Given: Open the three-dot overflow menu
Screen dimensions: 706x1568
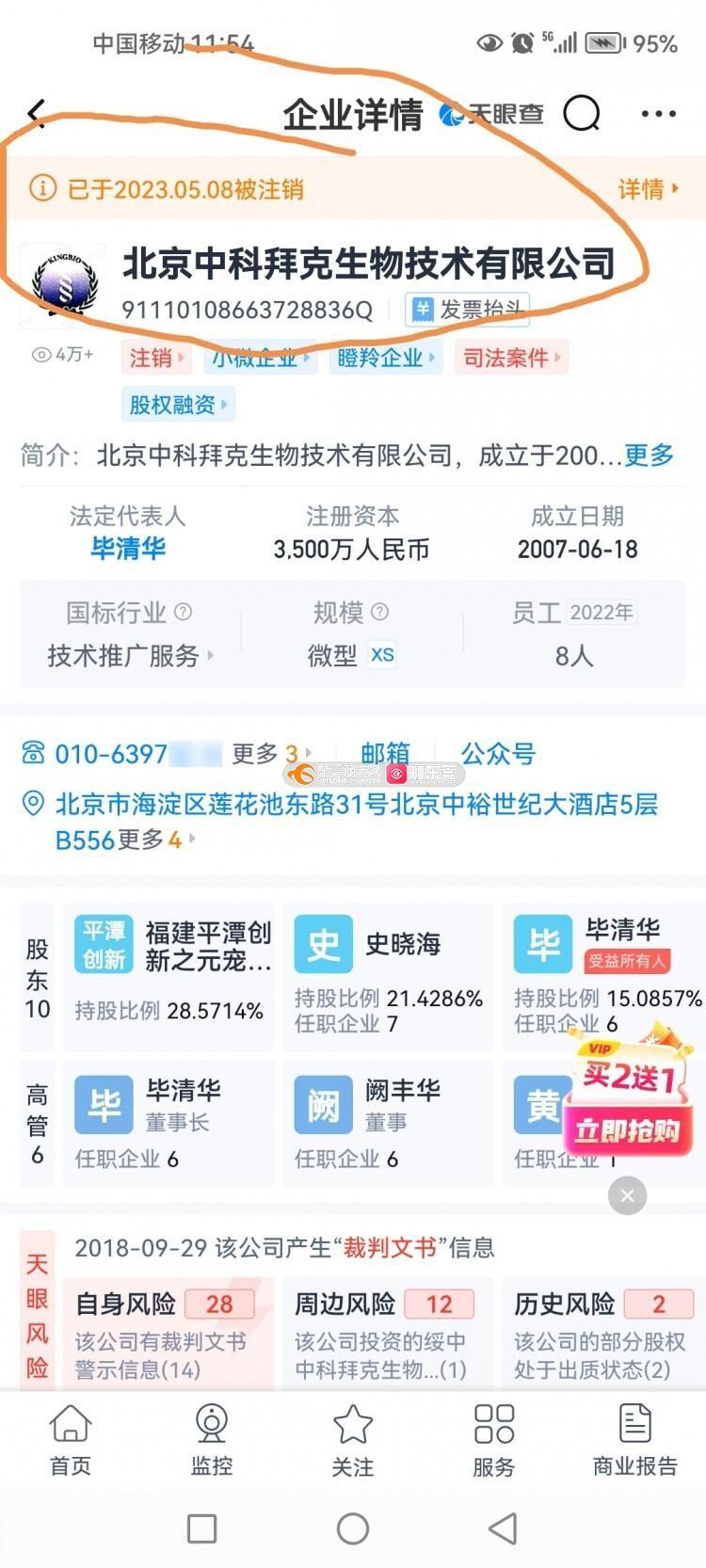Looking at the screenshot, I should pos(658,114).
